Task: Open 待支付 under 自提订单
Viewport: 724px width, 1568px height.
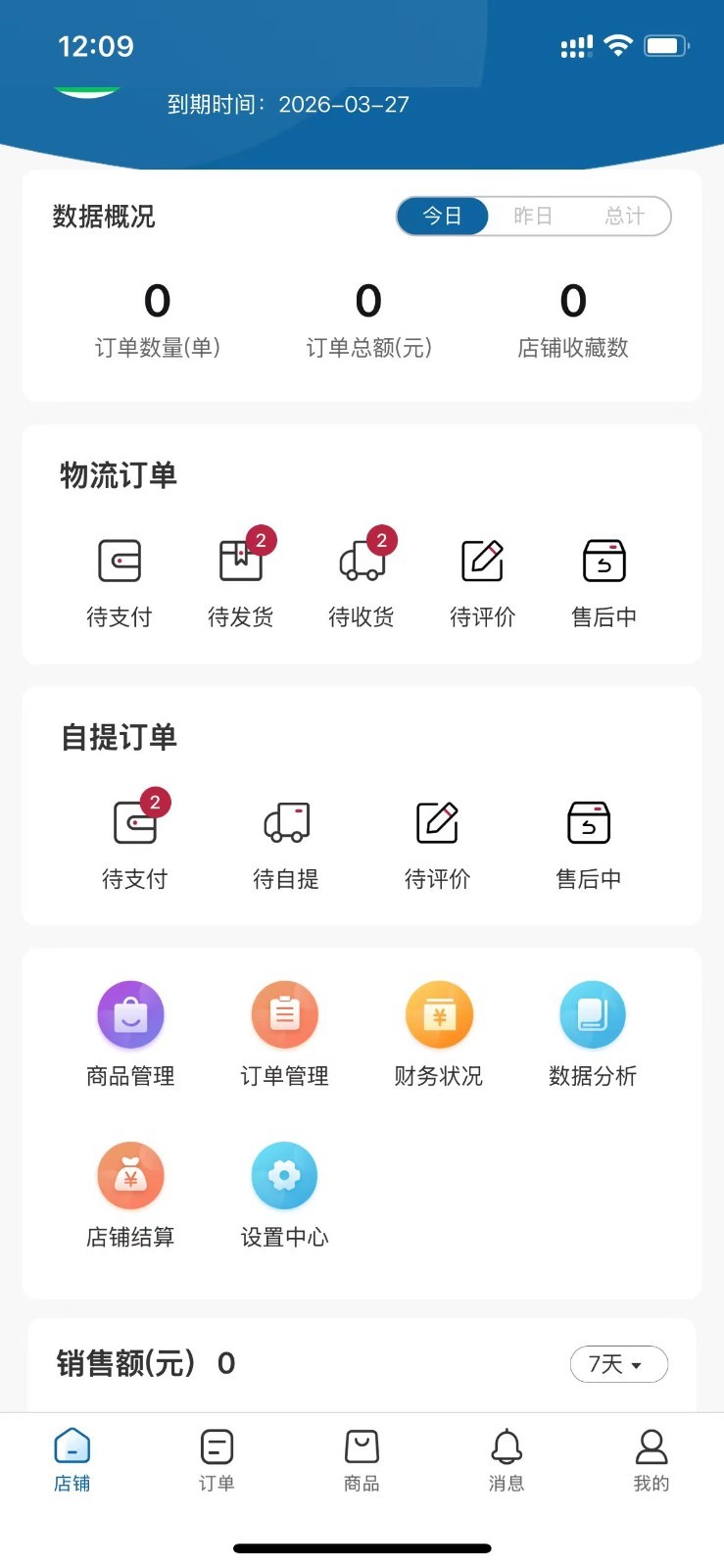Action: point(135,841)
